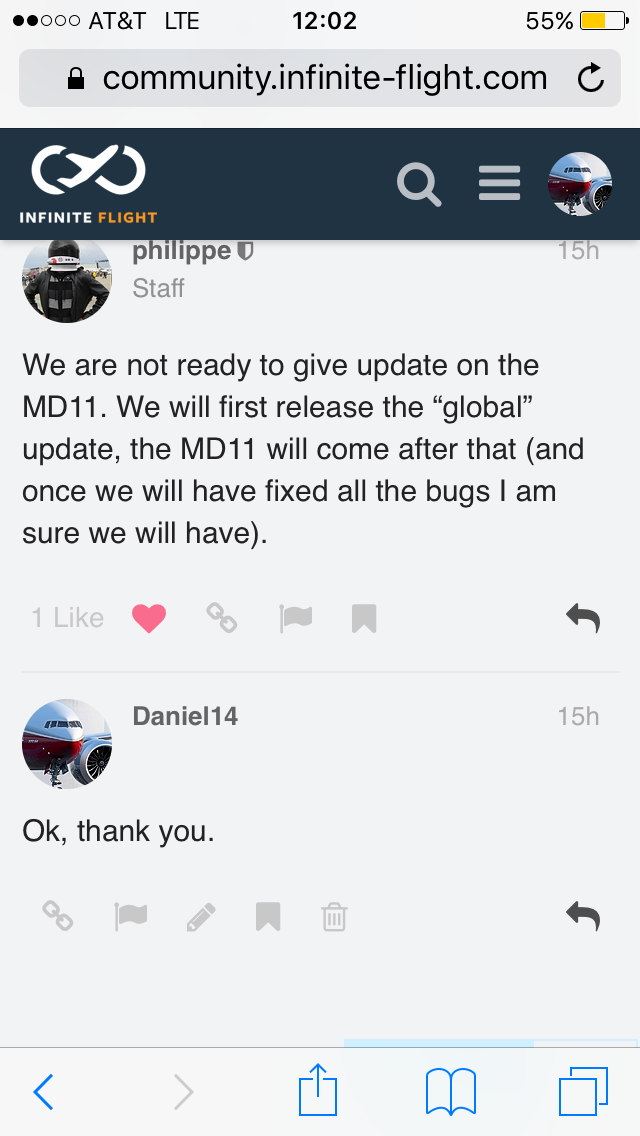Reload the page in Safari
This screenshot has height=1136, width=640.
click(591, 78)
